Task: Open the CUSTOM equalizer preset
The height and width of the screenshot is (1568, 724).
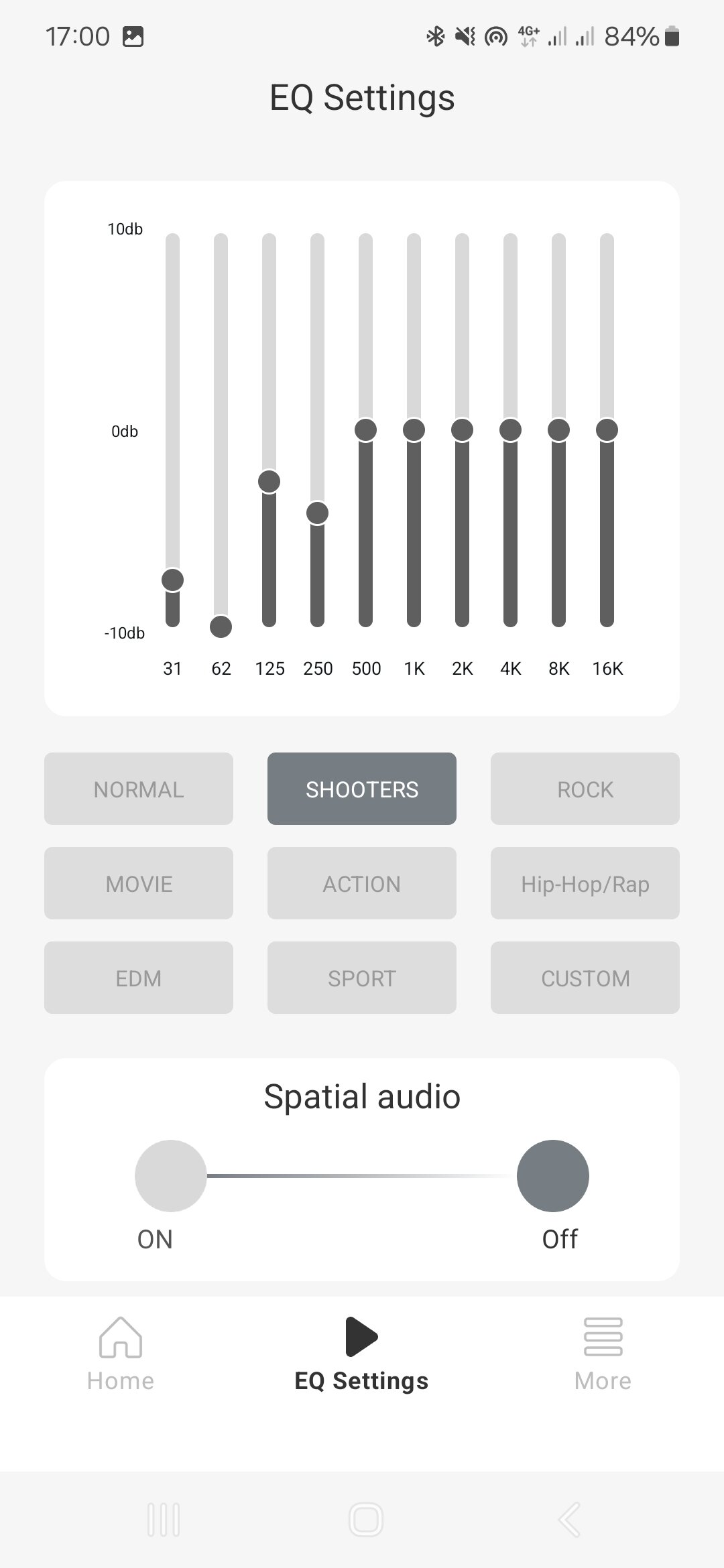Action: point(585,978)
